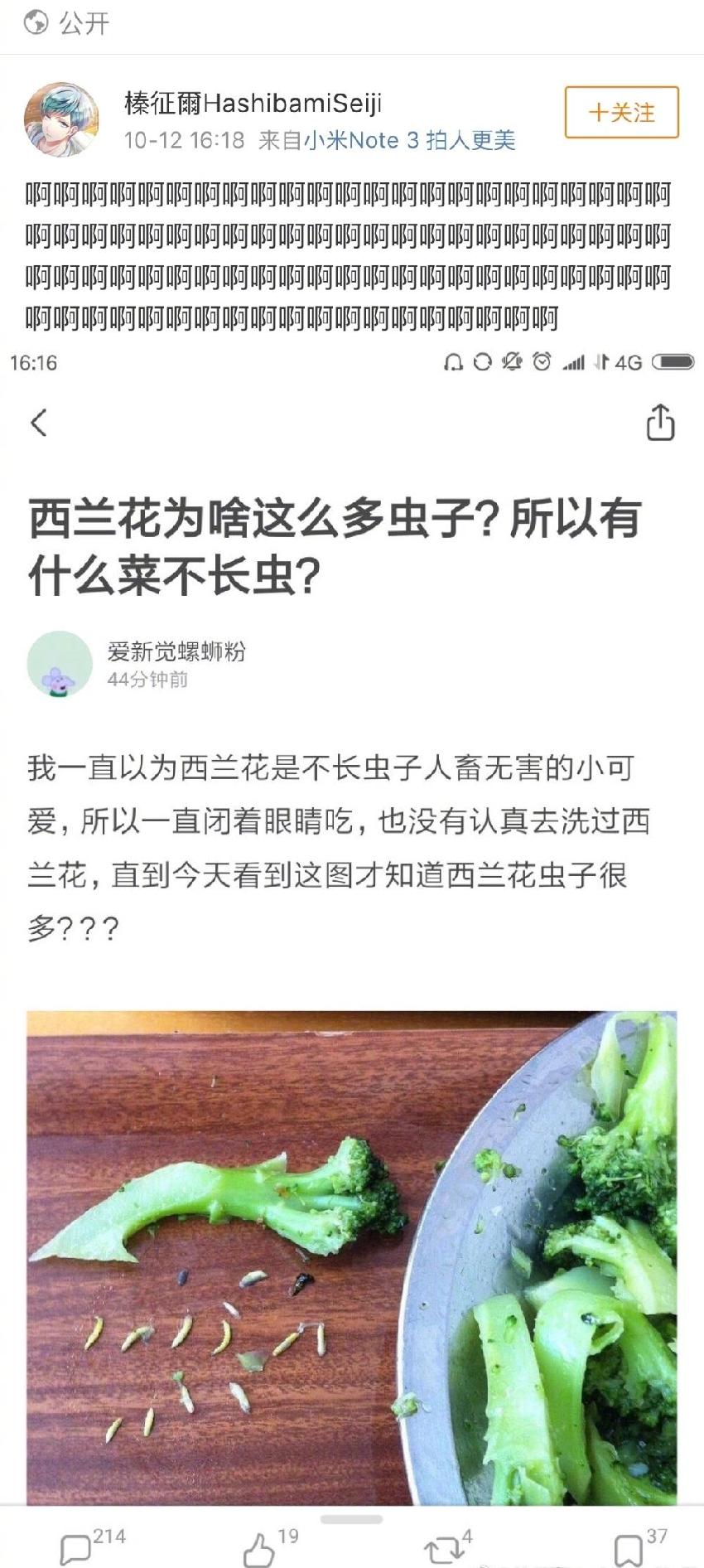Tap the 4G network indicator
Viewport: 704px width, 1568px height.
pyautogui.click(x=627, y=362)
